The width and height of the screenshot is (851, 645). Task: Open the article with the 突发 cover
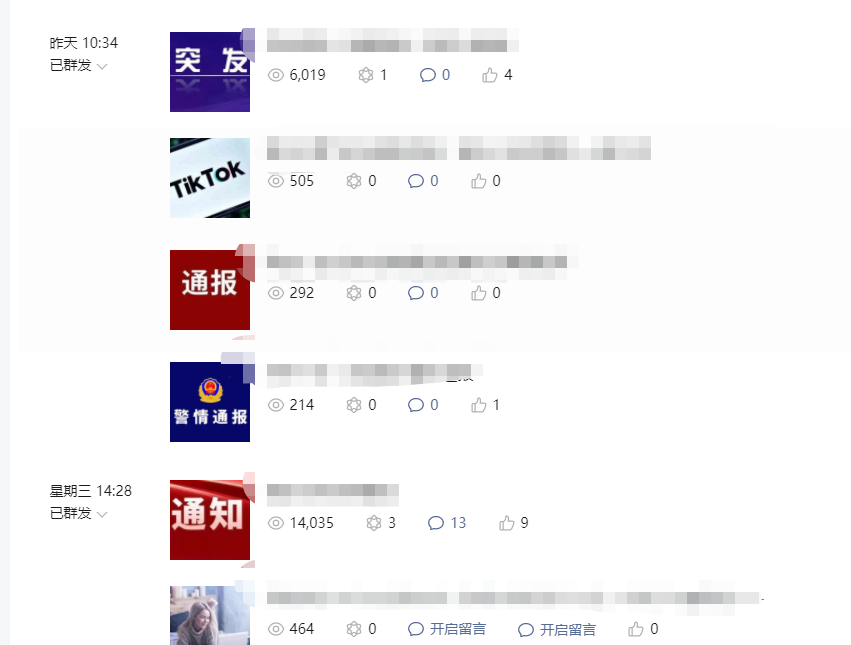[x=210, y=72]
